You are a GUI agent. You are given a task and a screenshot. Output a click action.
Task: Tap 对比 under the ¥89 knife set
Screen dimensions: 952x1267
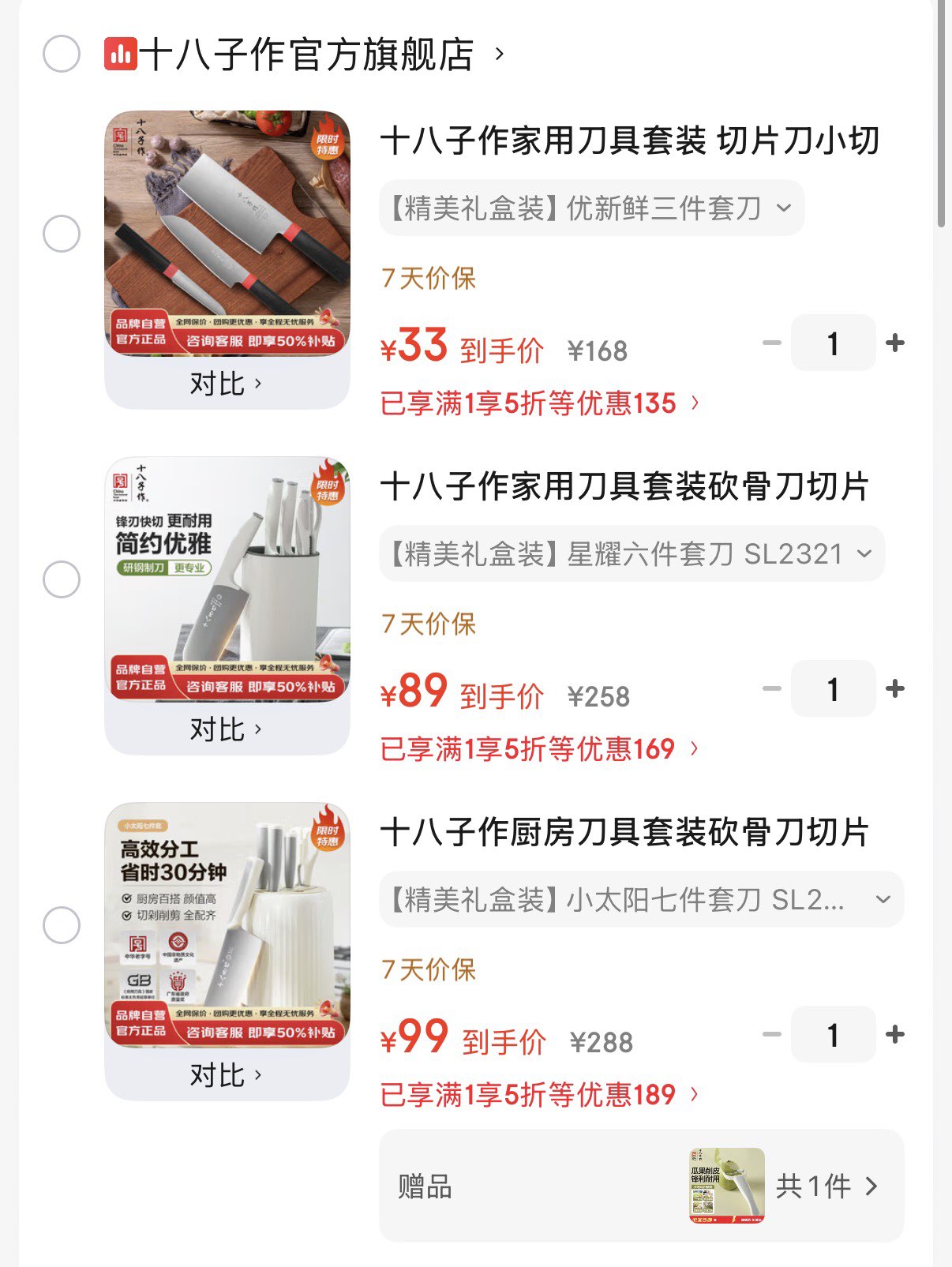coord(226,730)
